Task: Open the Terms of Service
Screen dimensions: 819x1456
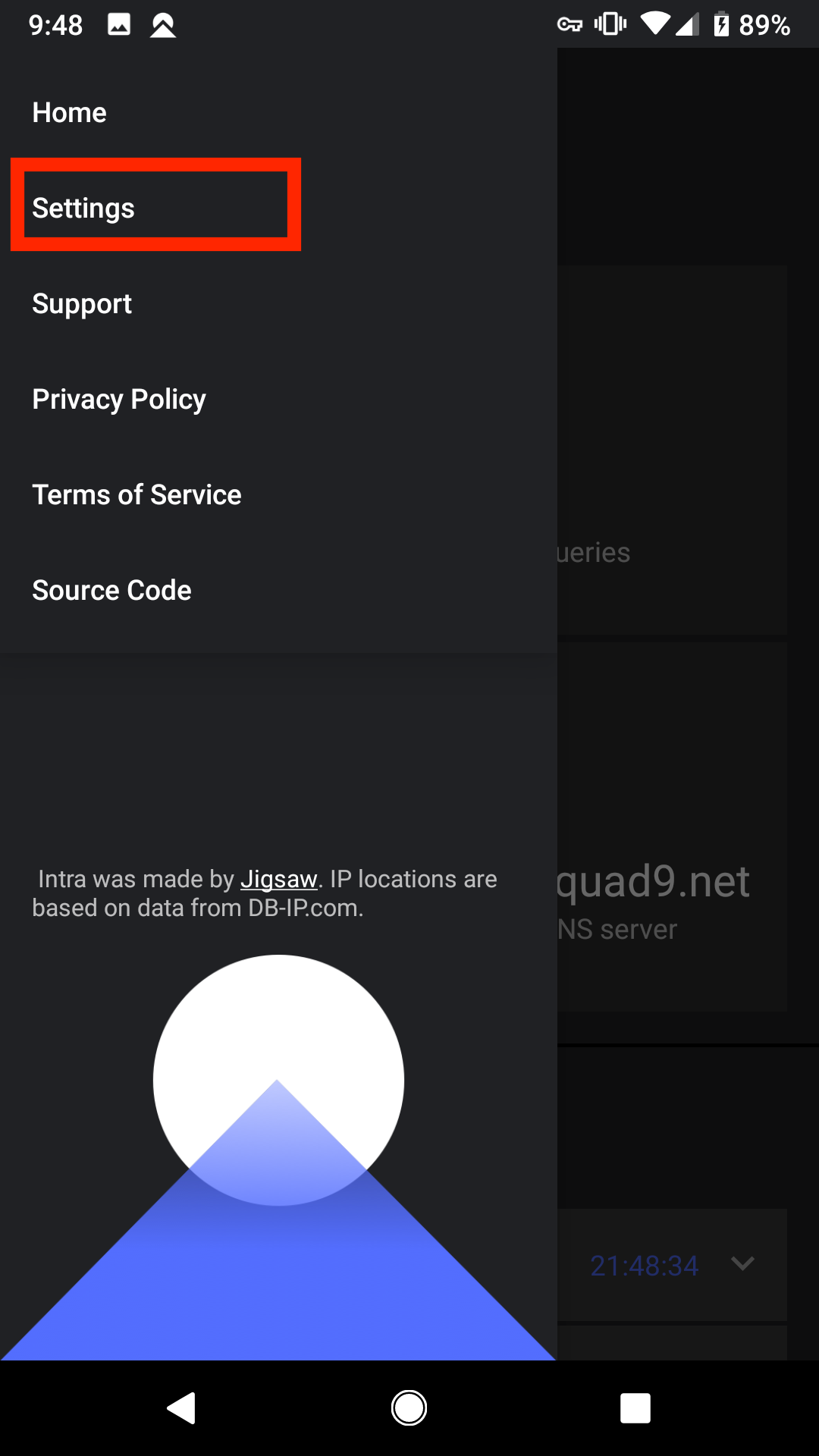Action: (136, 494)
